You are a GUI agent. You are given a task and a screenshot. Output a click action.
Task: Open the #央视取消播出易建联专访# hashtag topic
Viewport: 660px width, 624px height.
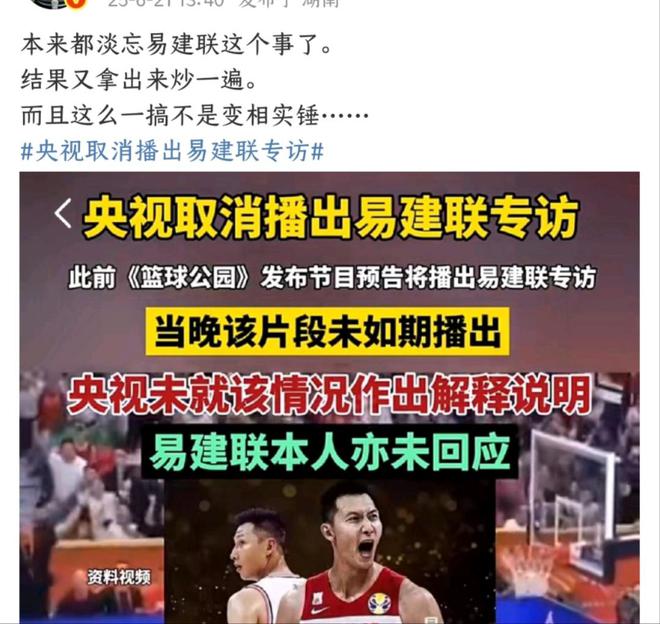click(172, 151)
